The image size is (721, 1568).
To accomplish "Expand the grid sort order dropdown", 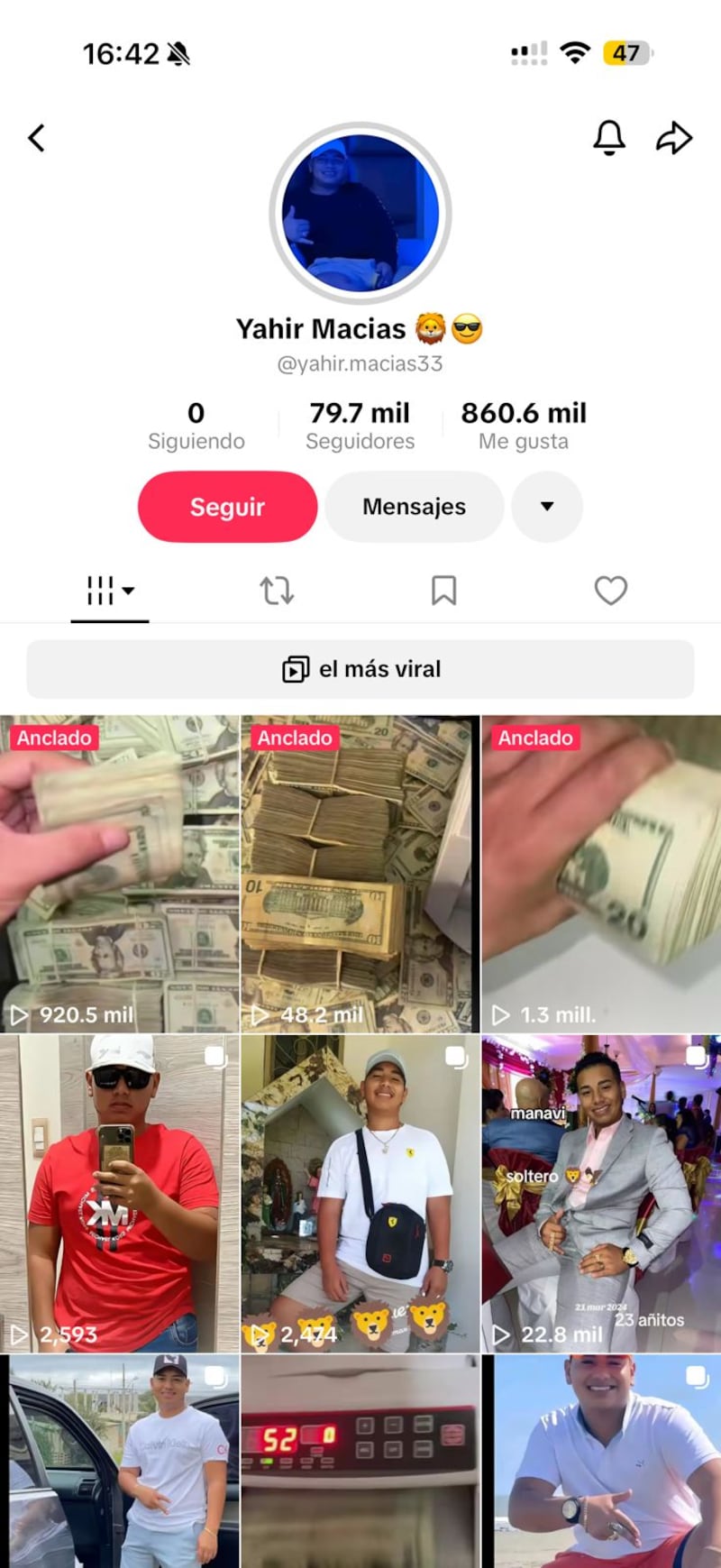I will coord(129,592).
